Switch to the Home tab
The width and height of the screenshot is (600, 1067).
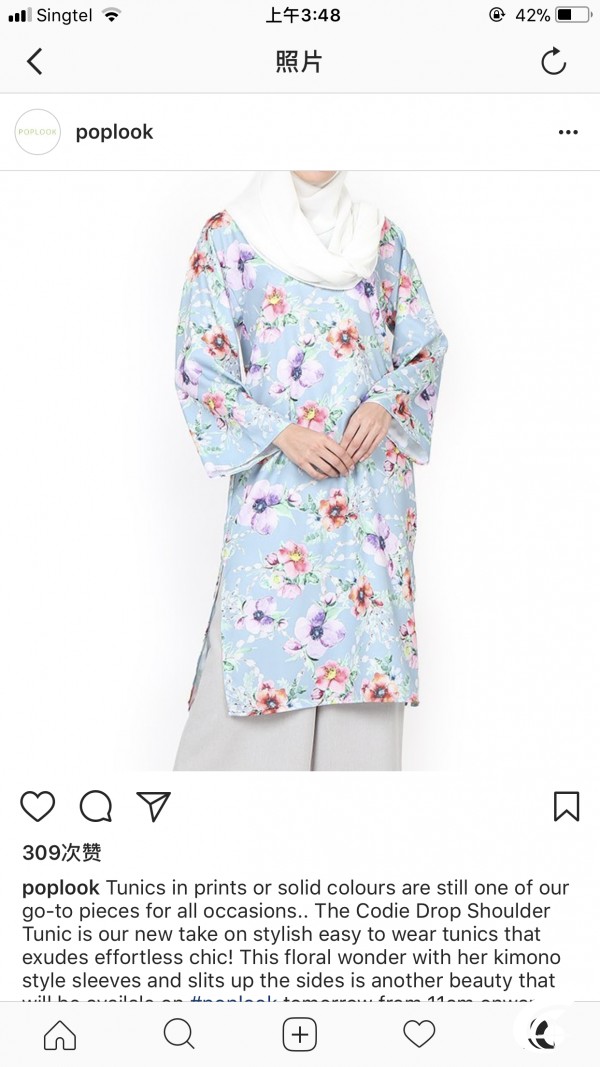(60, 1034)
